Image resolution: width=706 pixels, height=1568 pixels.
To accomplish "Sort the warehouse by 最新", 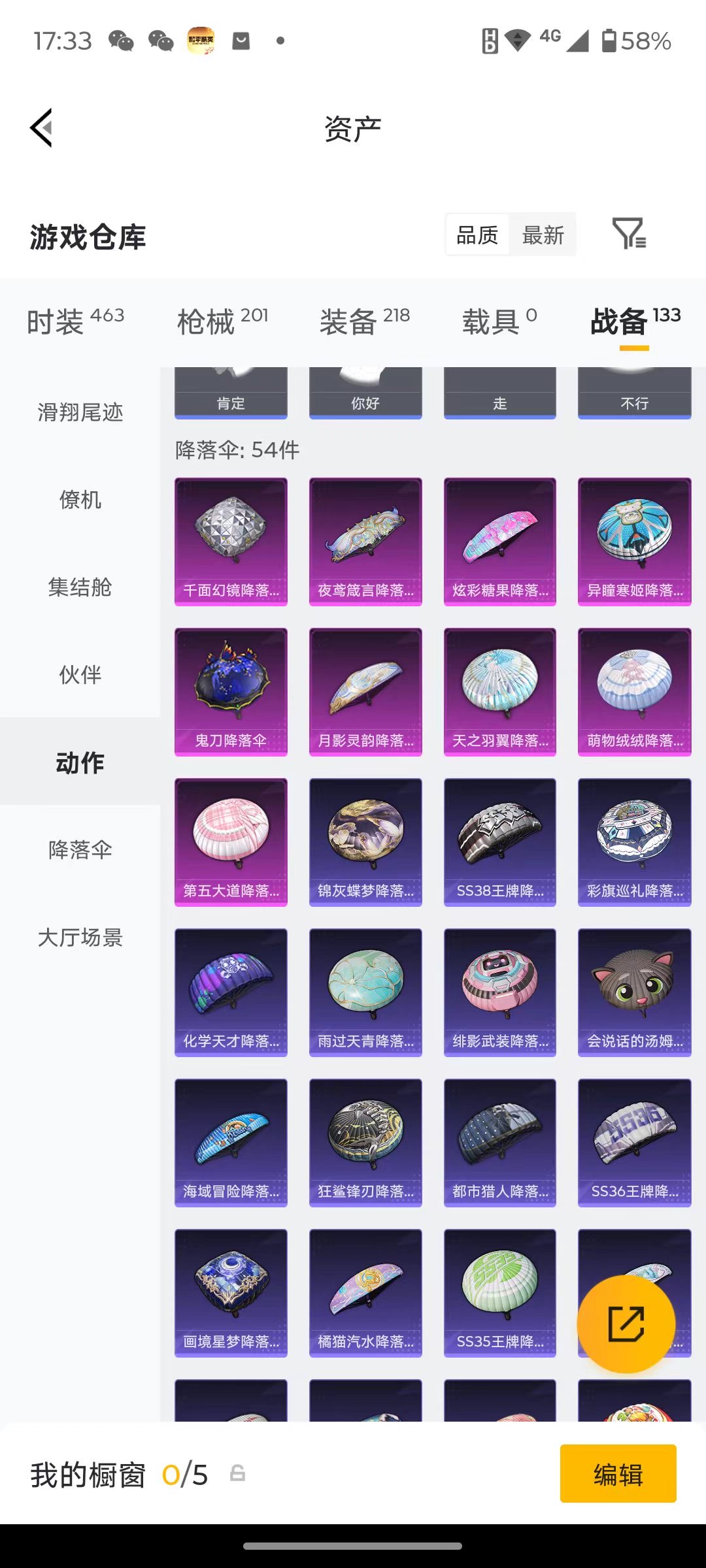I will click(x=543, y=235).
